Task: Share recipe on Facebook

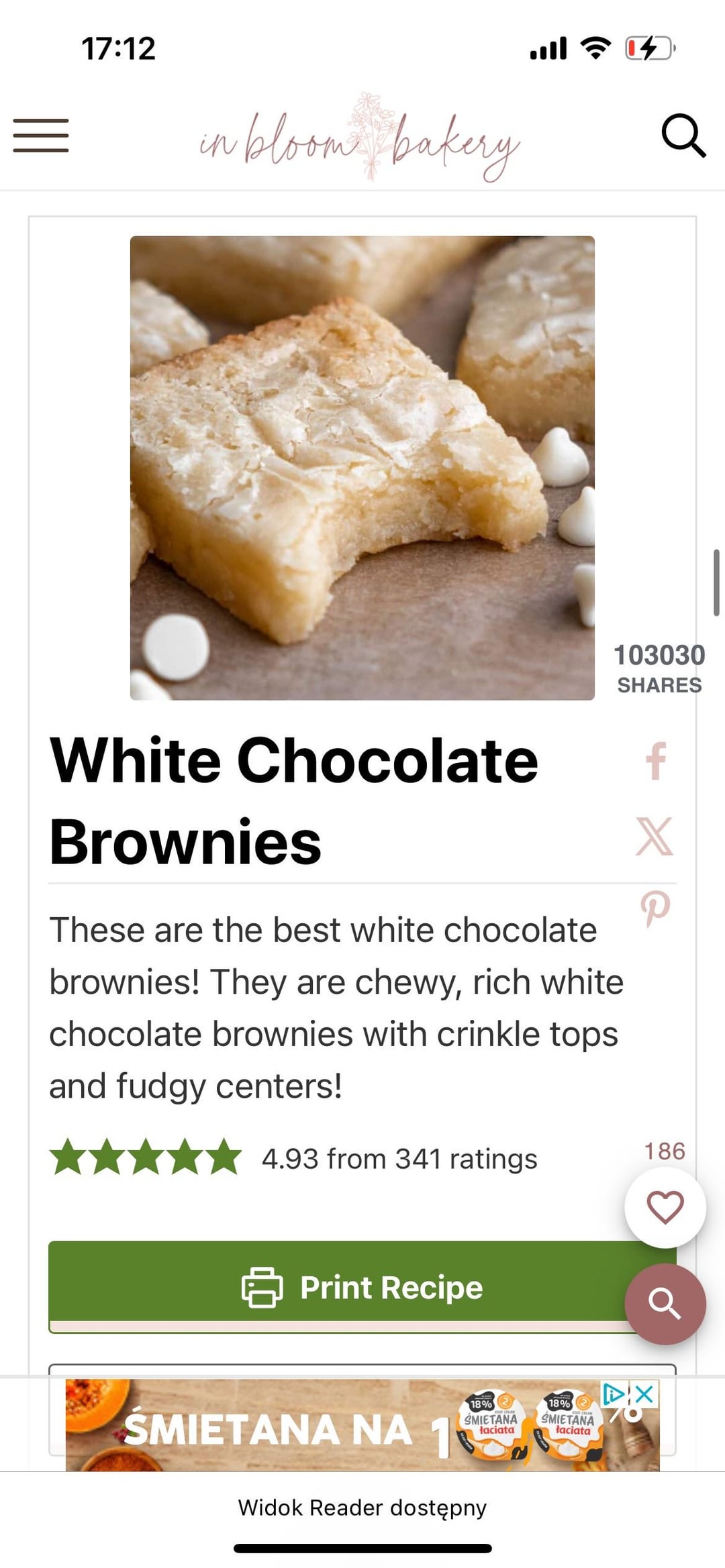Action: 656,761
